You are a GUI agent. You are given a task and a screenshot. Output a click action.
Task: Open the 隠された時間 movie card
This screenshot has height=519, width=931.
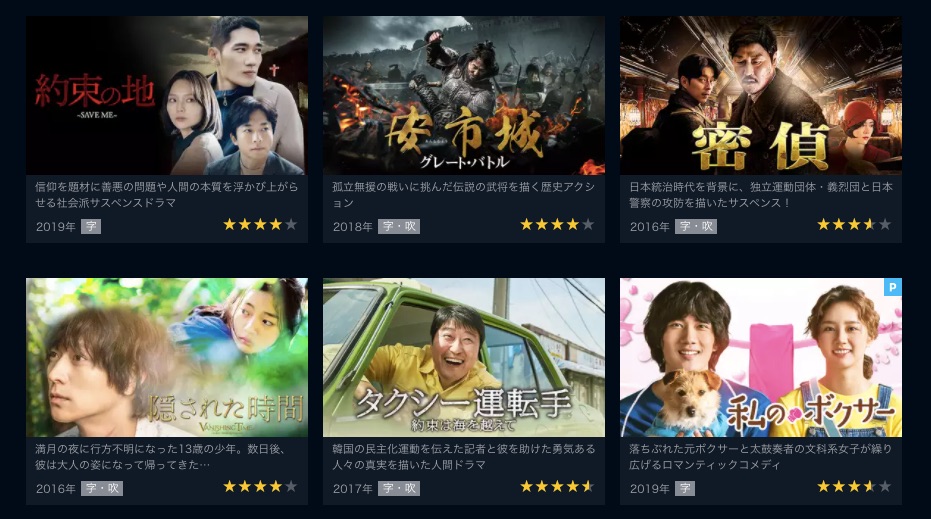167,357
